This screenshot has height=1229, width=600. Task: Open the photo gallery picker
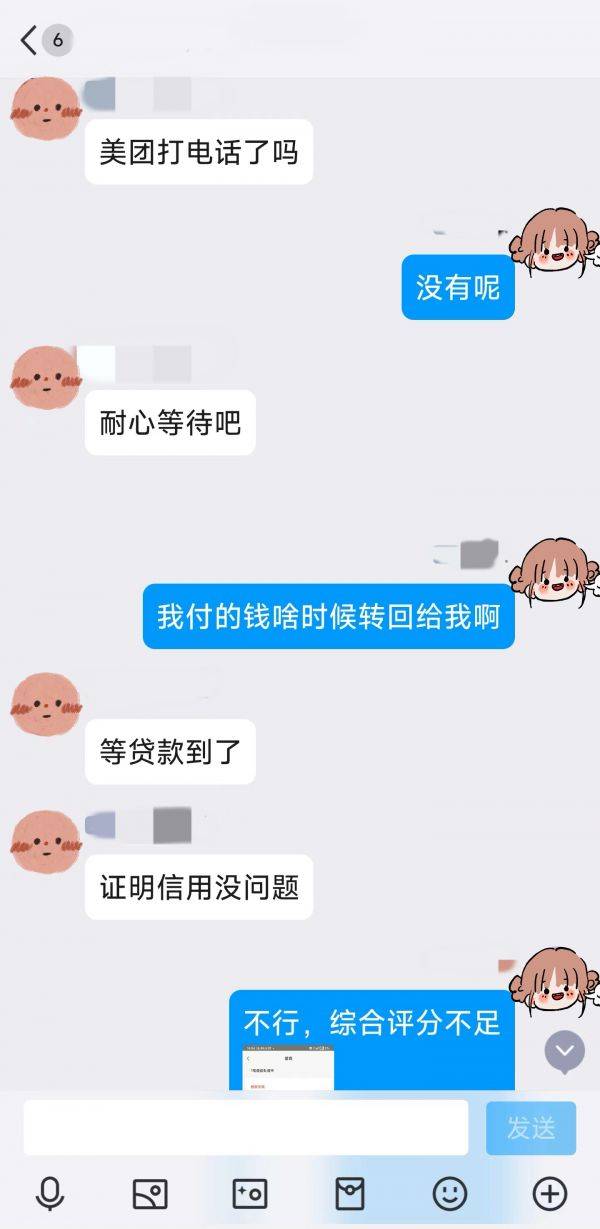click(x=150, y=1193)
